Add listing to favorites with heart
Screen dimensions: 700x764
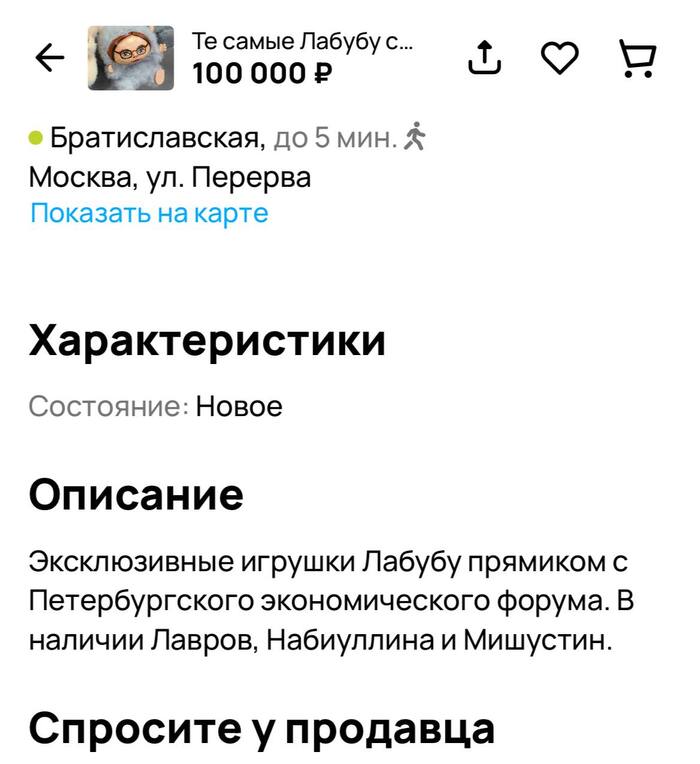tap(560, 59)
